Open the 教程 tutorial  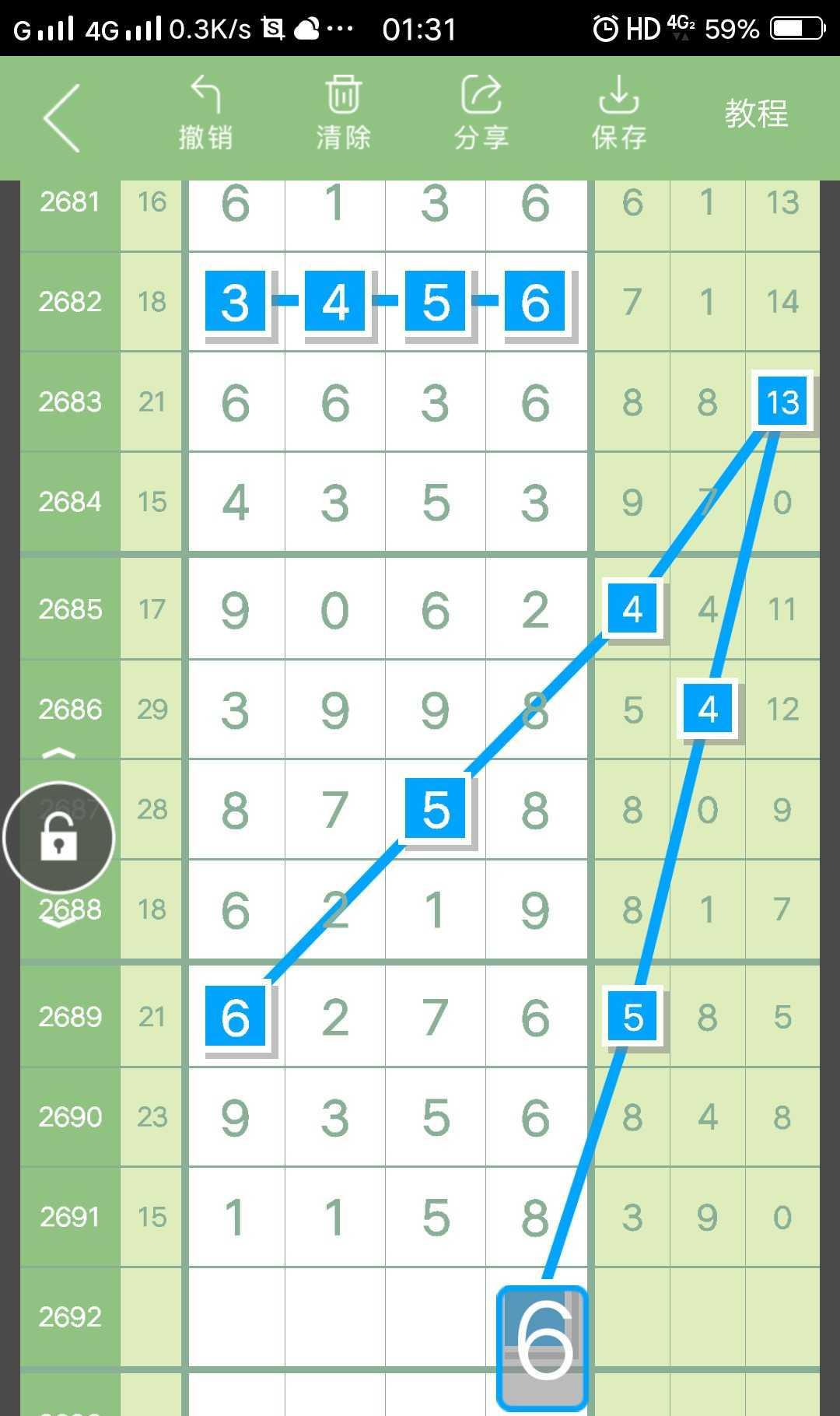[x=756, y=114]
